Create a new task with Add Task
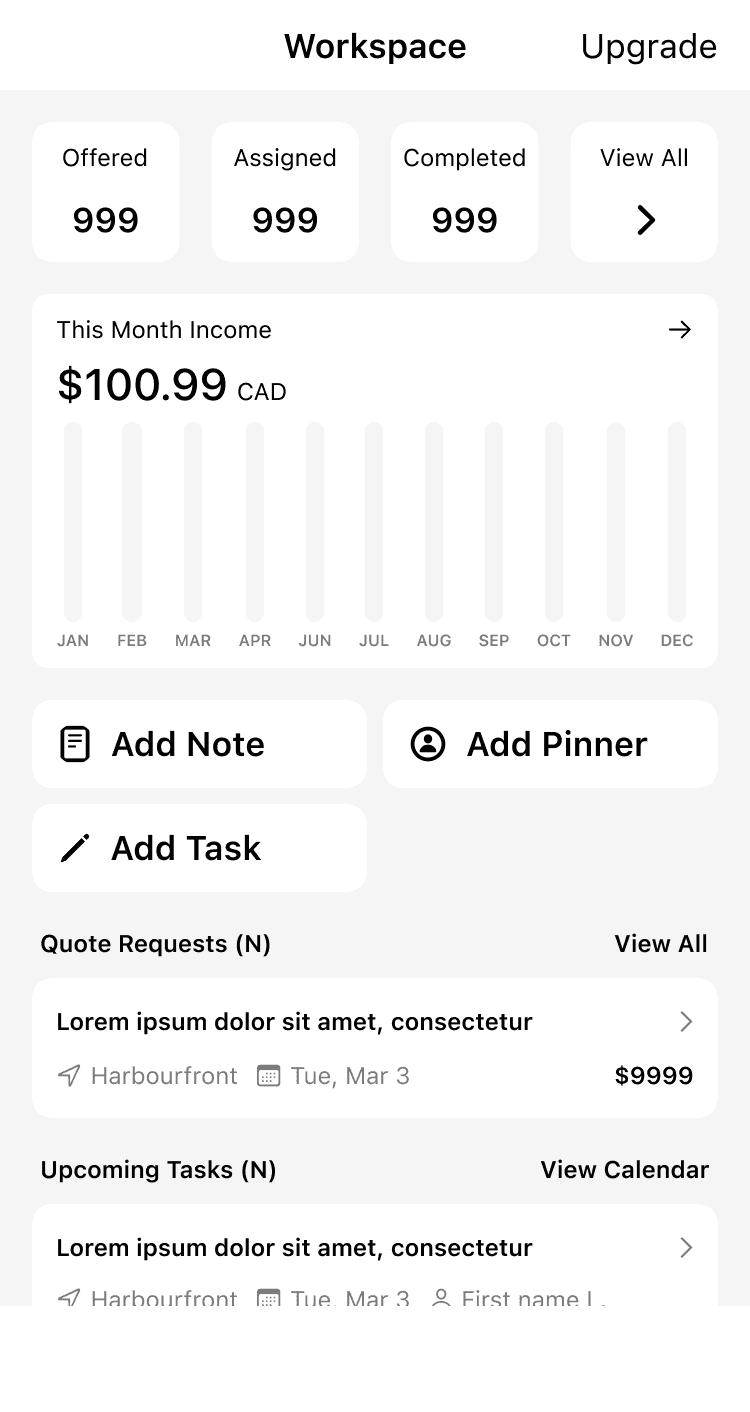The image size is (750, 1412). pyautogui.click(x=199, y=848)
